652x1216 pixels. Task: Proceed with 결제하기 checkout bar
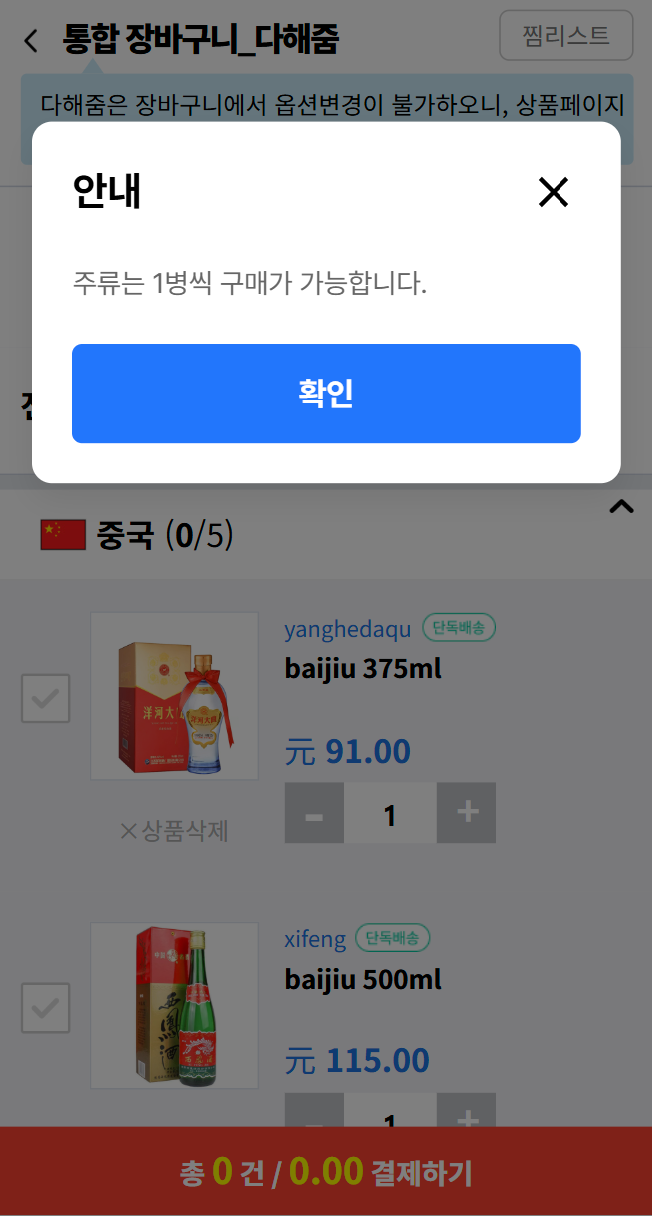[x=326, y=1171]
